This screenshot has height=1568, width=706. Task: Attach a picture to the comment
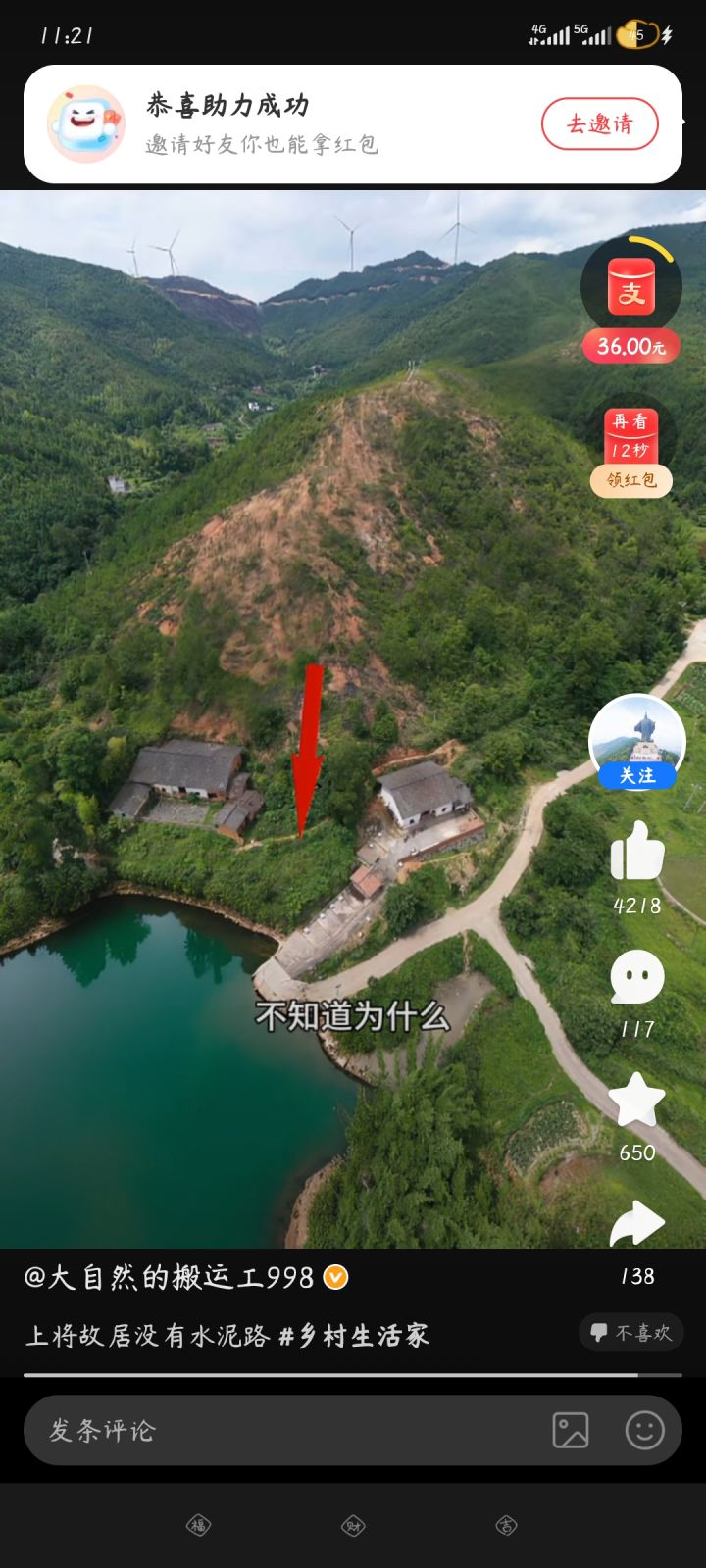[x=570, y=1431]
